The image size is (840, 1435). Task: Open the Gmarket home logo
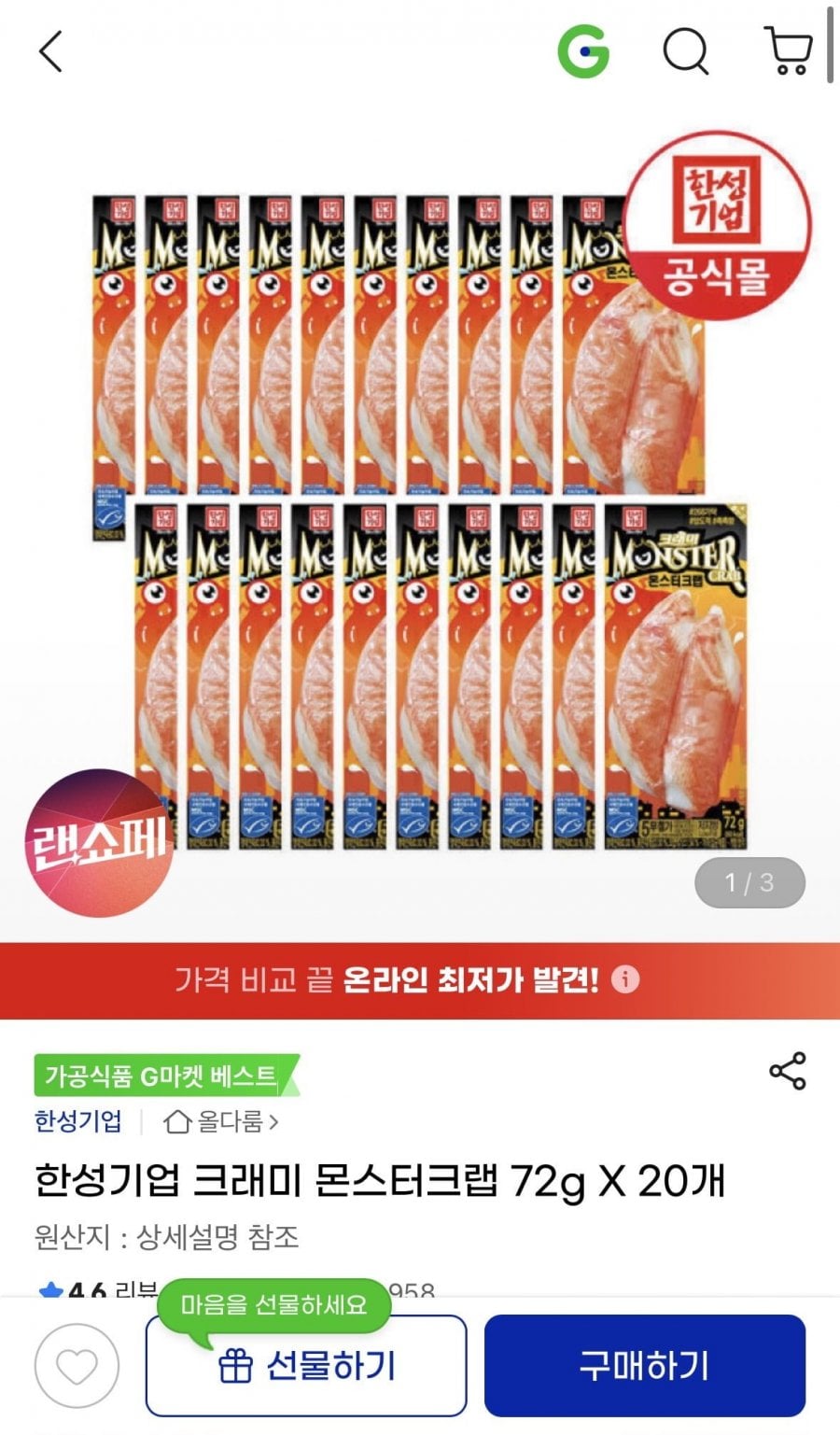pyautogui.click(x=583, y=51)
